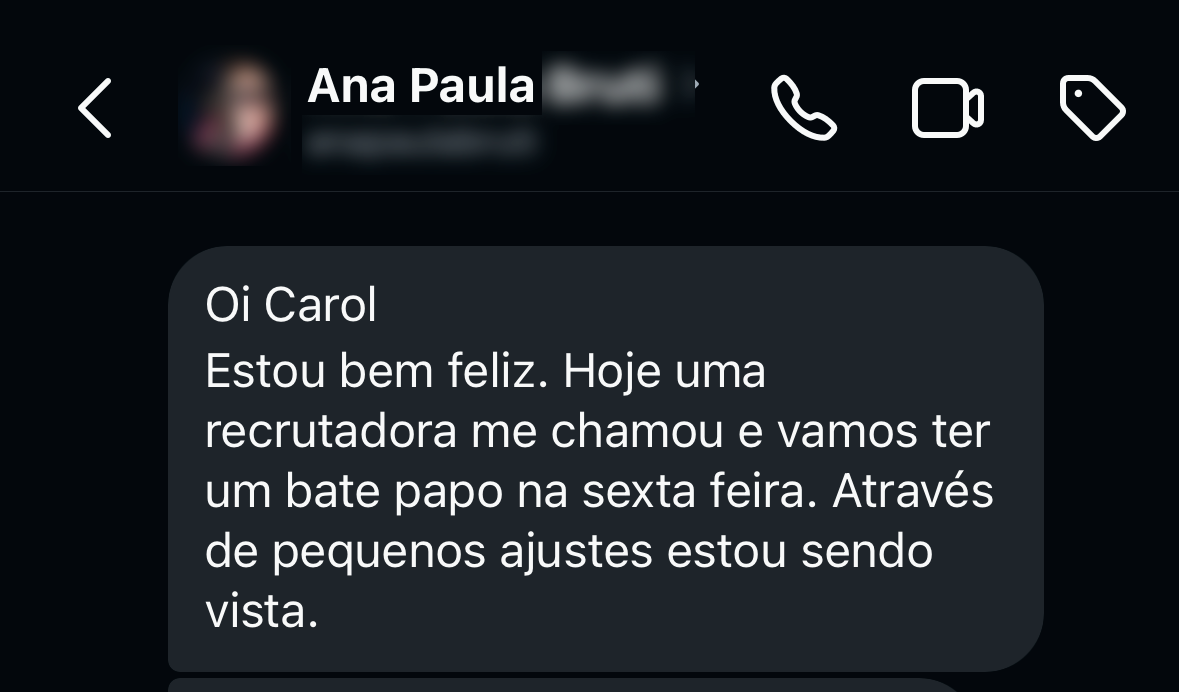Start a video call with Ana Paula
Image resolution: width=1179 pixels, height=692 pixels.
pyautogui.click(x=947, y=108)
